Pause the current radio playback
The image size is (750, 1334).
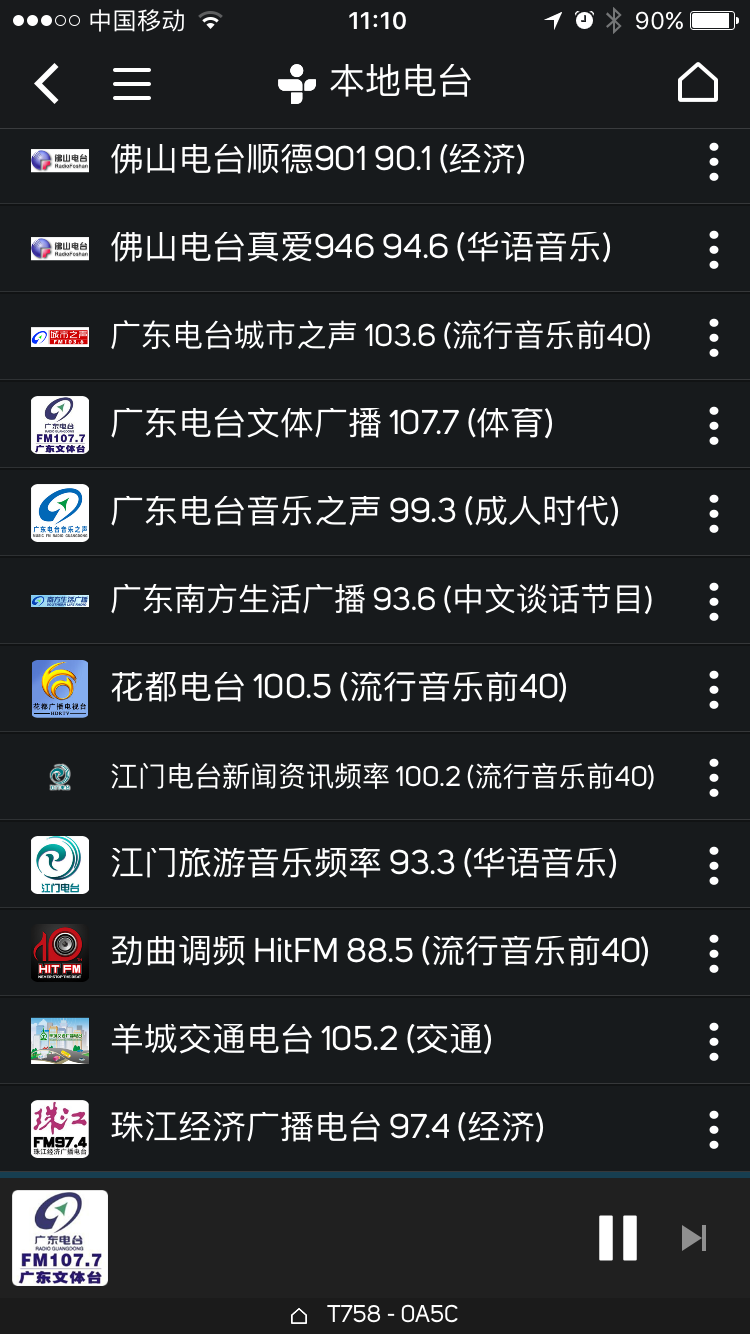[x=617, y=1238]
